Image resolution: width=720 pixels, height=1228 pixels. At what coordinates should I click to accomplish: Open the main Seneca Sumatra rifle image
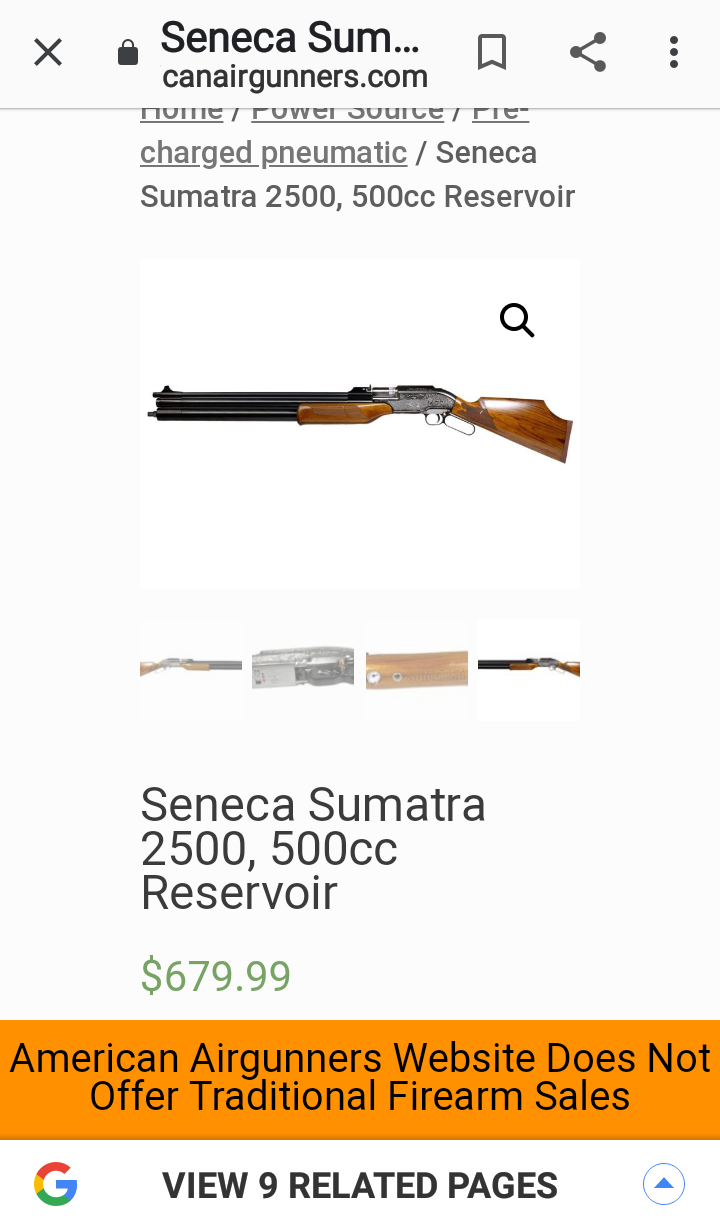coord(360,425)
